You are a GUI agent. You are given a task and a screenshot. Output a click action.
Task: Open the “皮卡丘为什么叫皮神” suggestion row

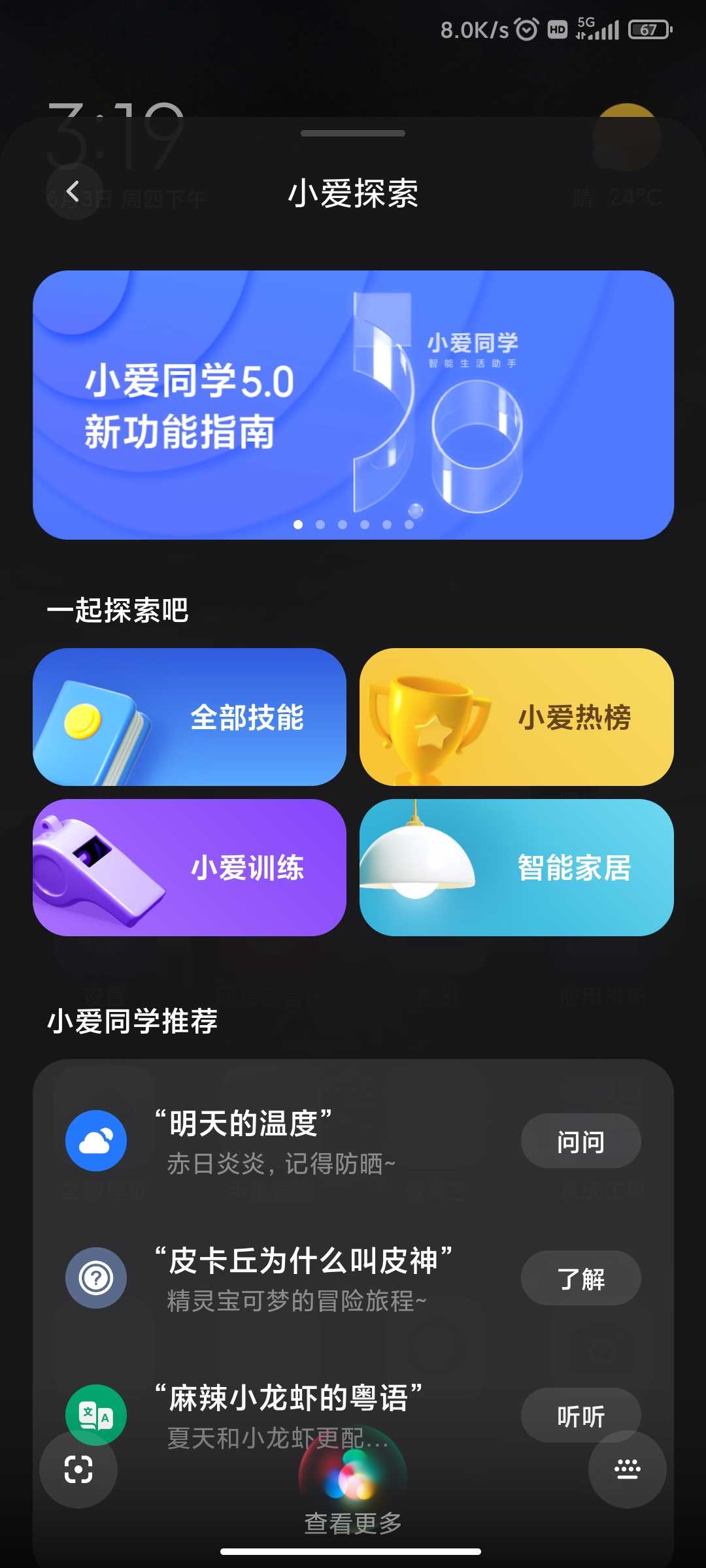(353, 1278)
